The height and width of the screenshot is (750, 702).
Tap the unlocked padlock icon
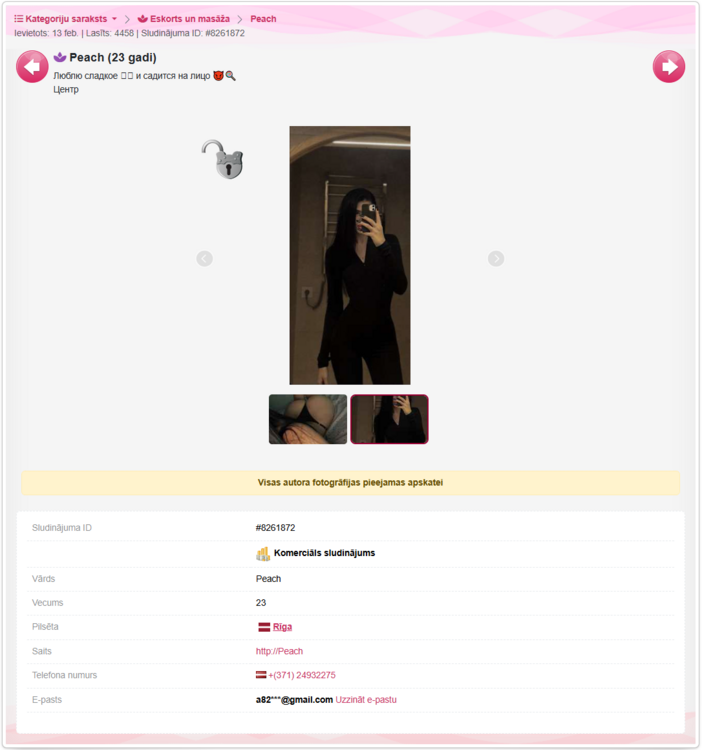coord(222,160)
